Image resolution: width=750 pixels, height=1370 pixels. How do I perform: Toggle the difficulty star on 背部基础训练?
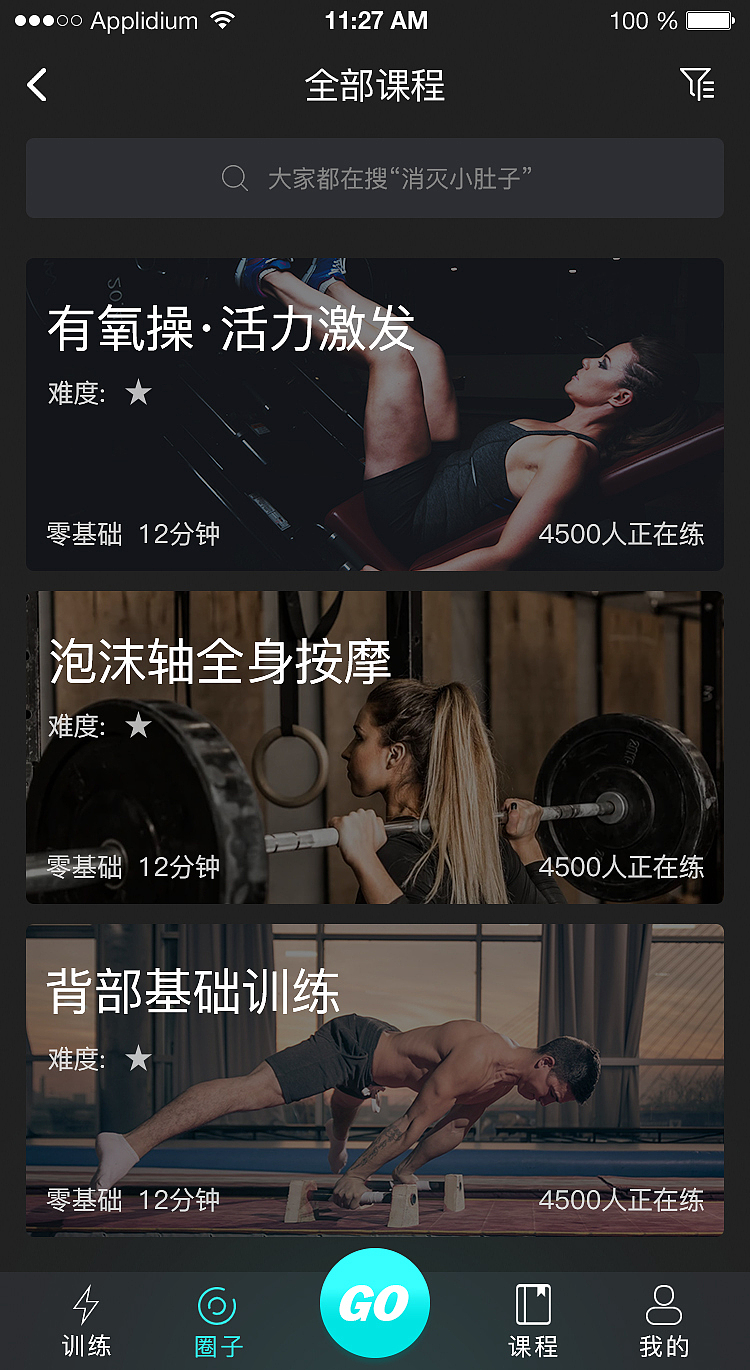coord(137,1060)
